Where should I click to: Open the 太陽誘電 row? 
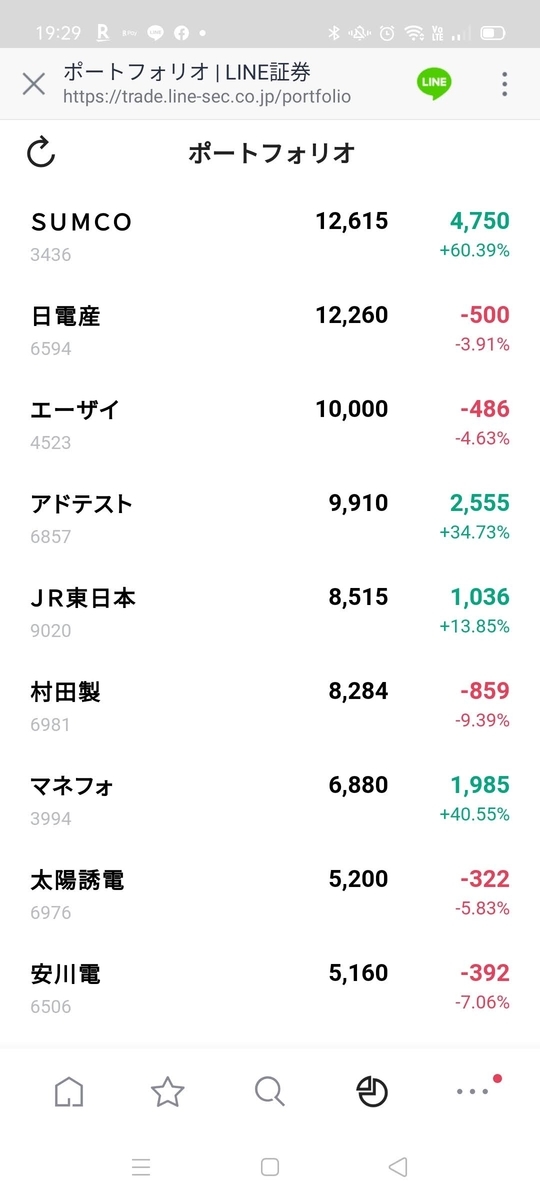click(270, 894)
